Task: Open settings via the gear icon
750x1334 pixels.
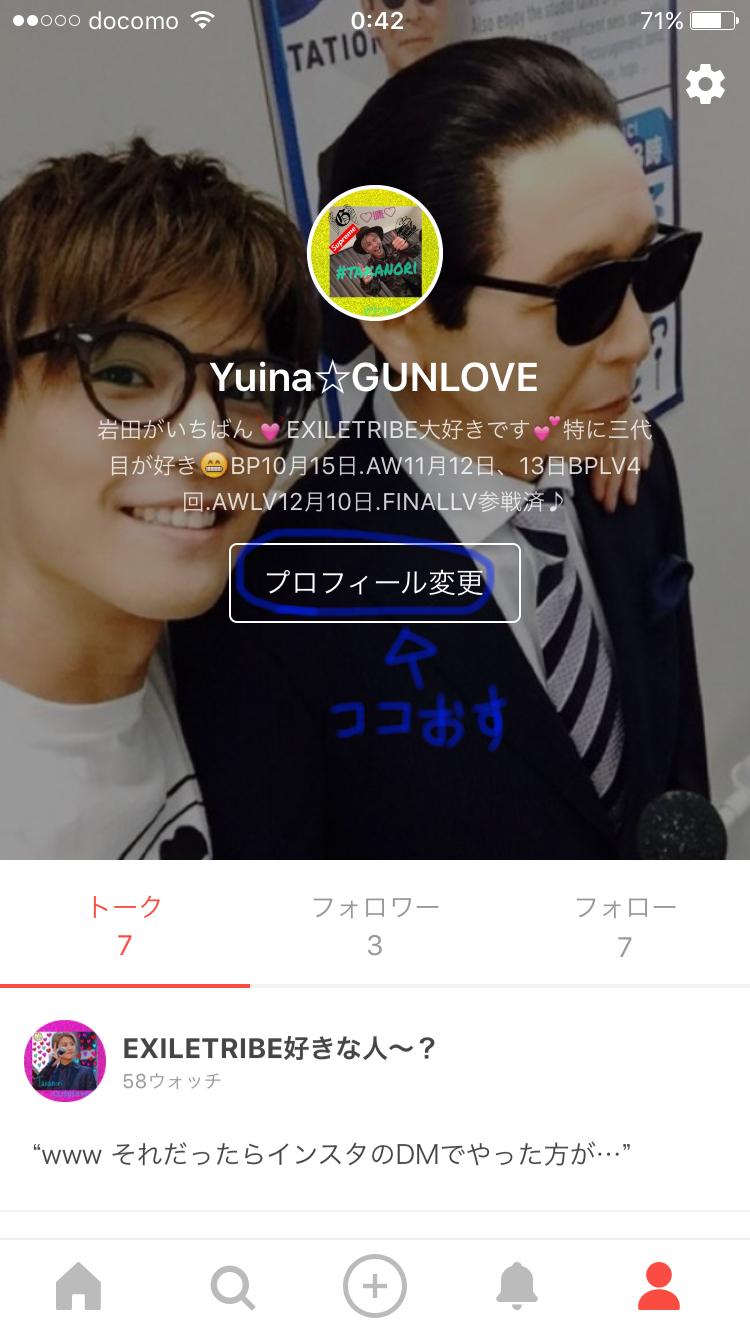Action: pyautogui.click(x=705, y=85)
